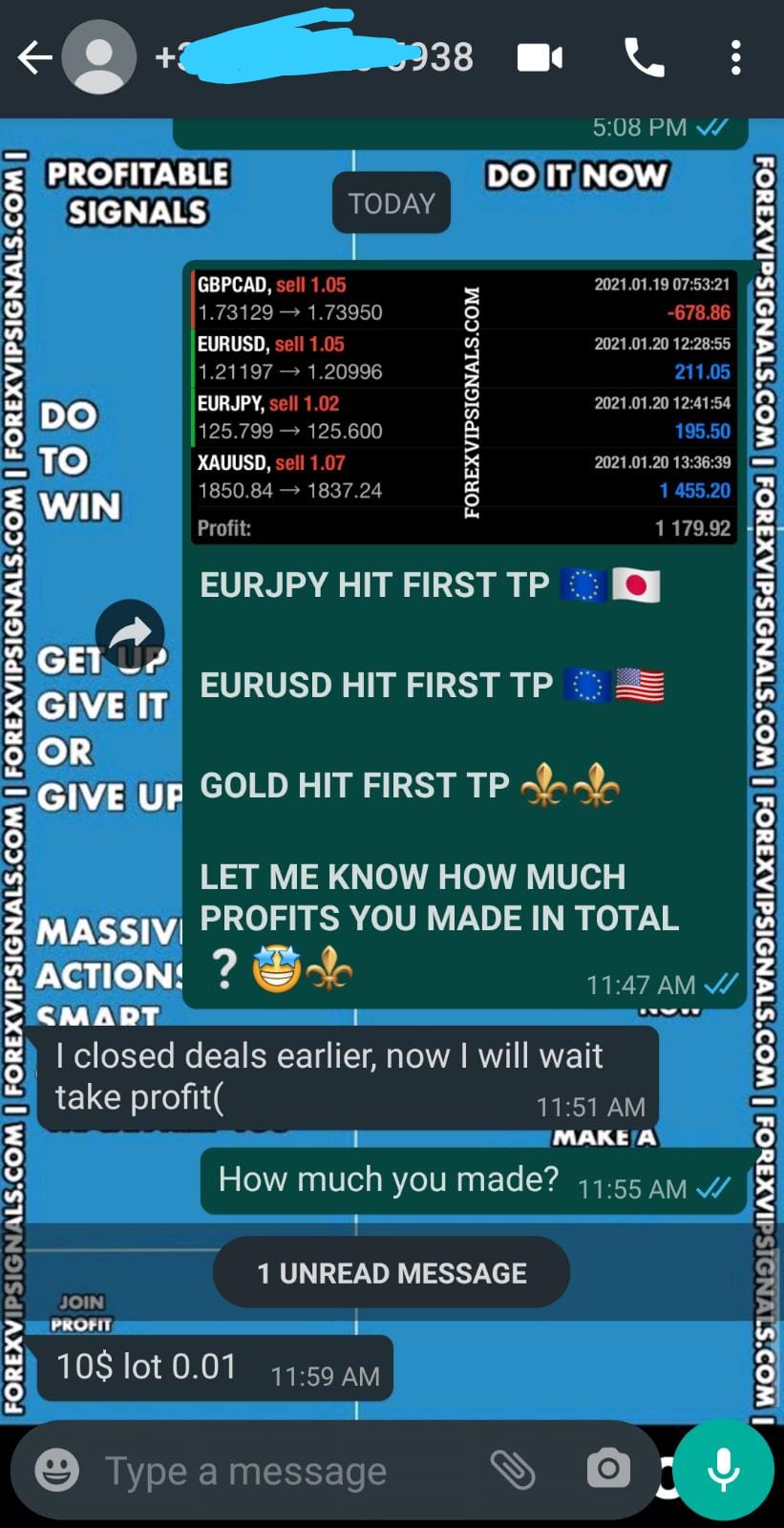The height and width of the screenshot is (1528, 784).
Task: Forward the trading results image
Action: [x=130, y=633]
